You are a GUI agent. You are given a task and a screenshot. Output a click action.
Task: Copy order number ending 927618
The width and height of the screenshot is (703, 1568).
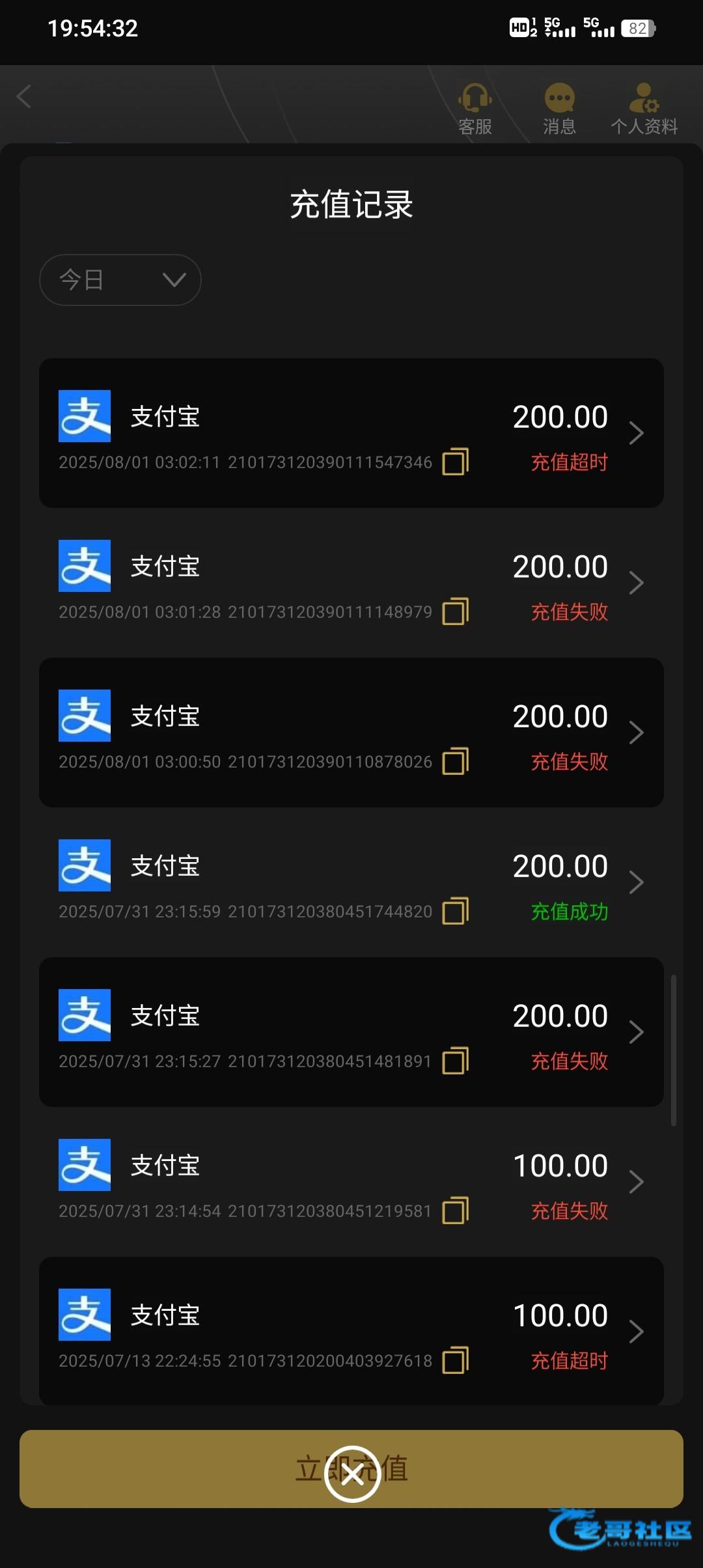coord(456,1360)
